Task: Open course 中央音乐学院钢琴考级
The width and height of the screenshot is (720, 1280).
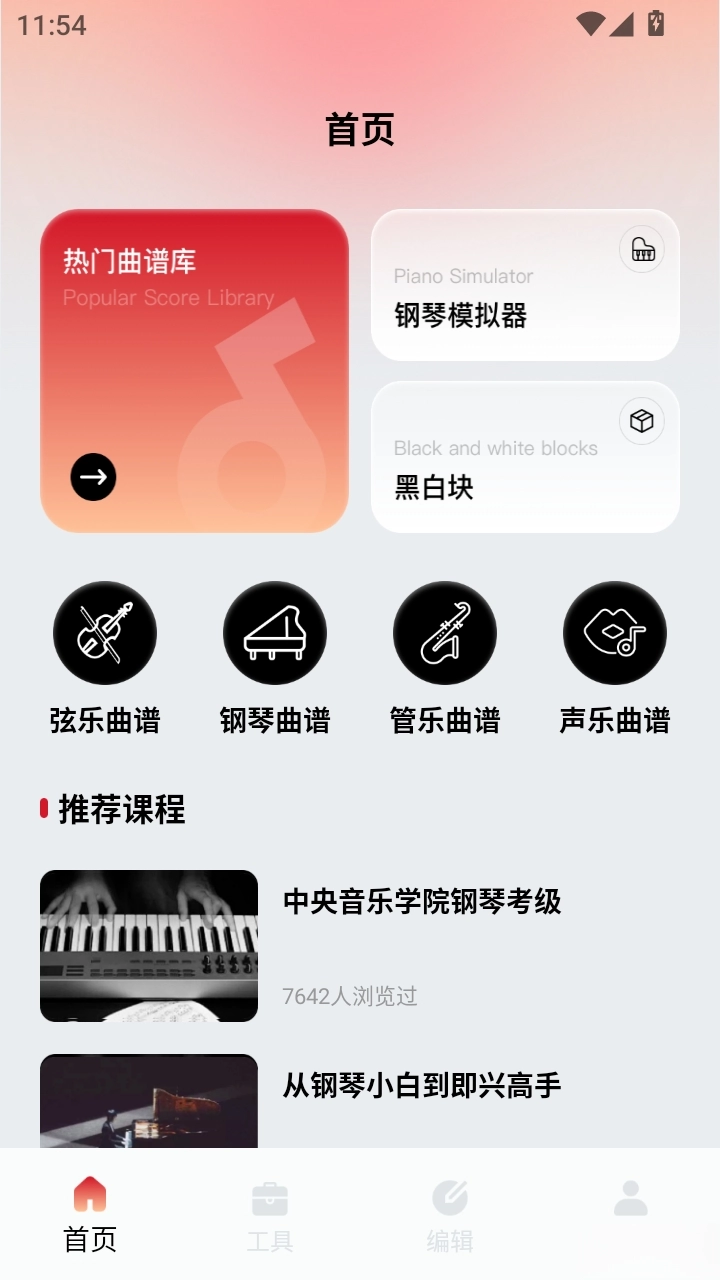Action: [x=424, y=903]
